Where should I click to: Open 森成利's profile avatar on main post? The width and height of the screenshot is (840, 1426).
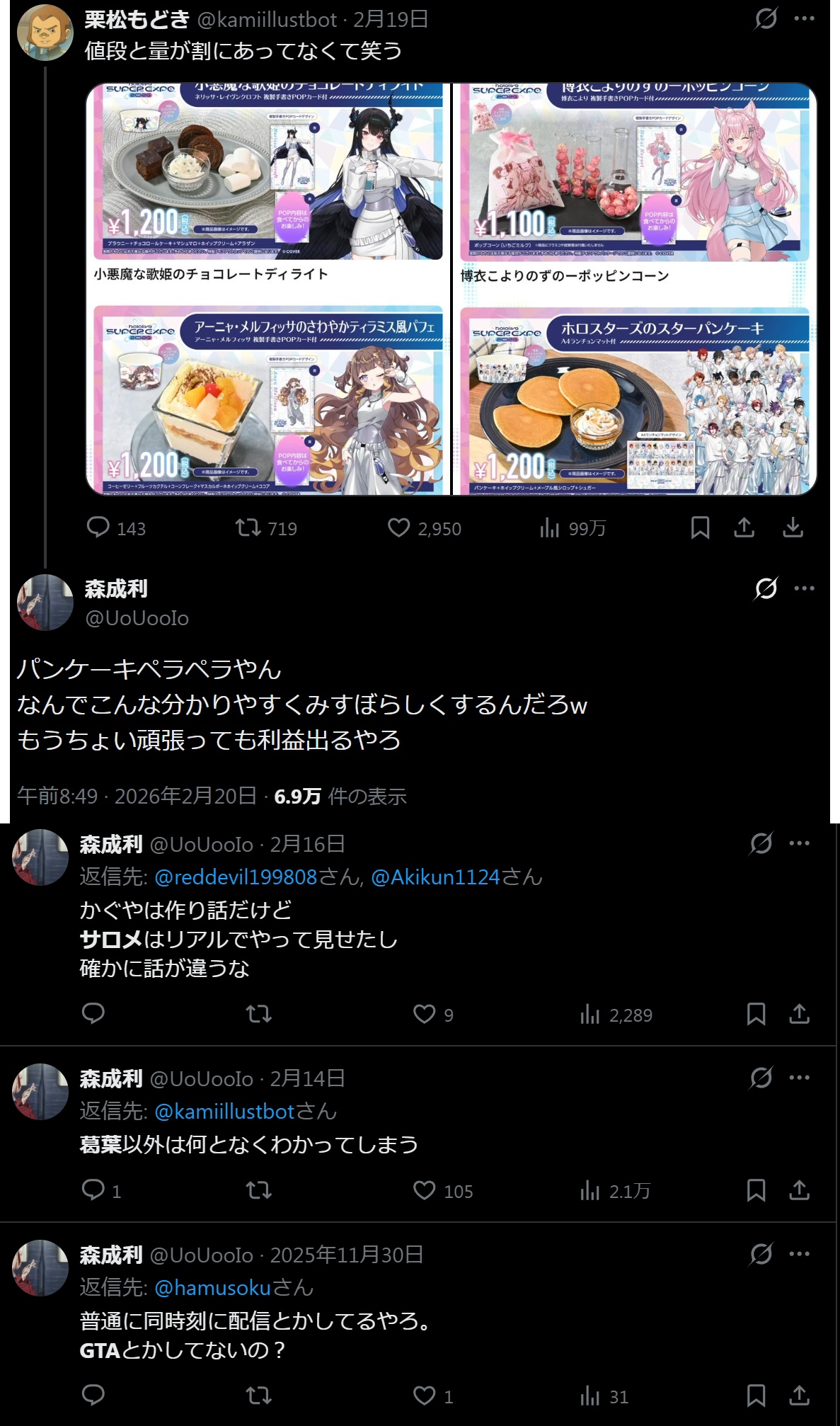click(45, 603)
